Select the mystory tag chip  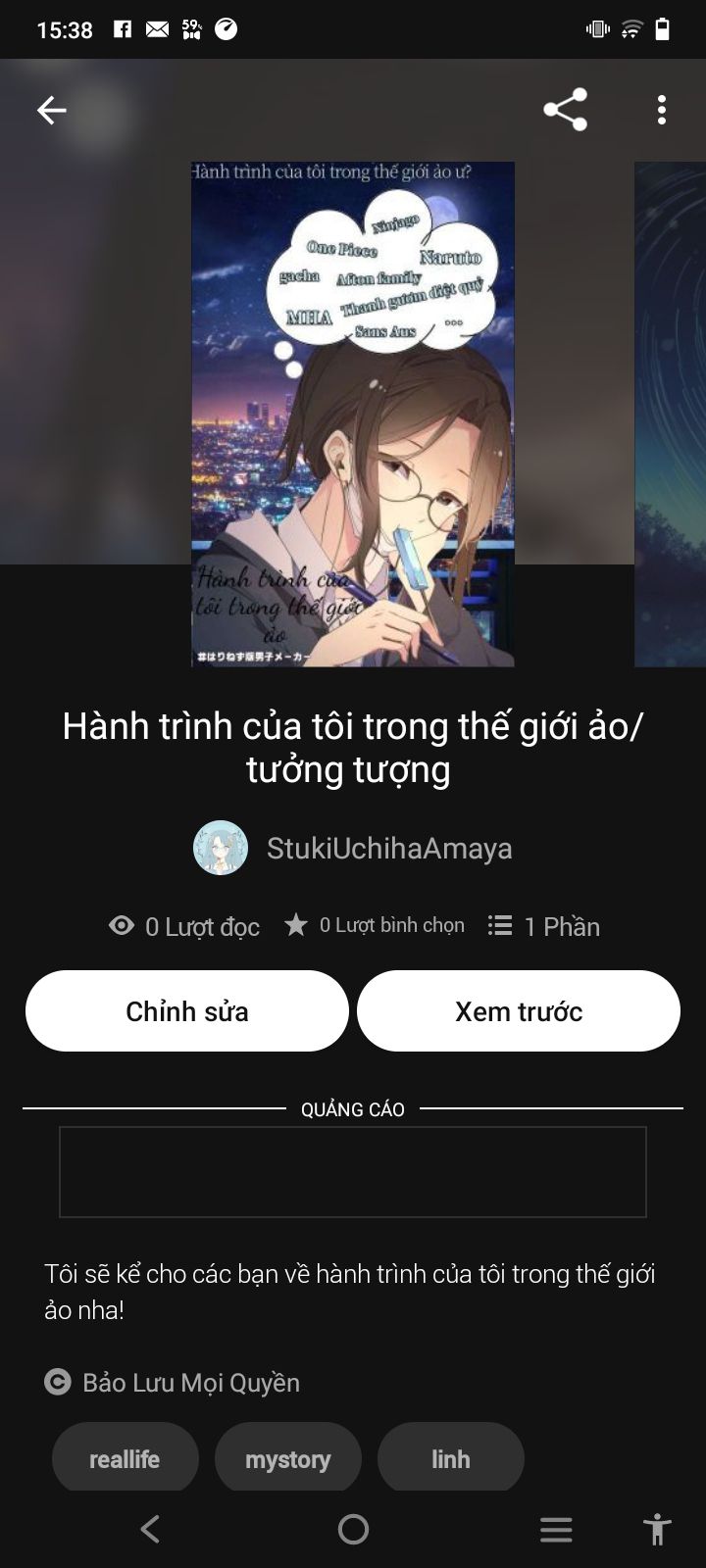coord(287,1459)
